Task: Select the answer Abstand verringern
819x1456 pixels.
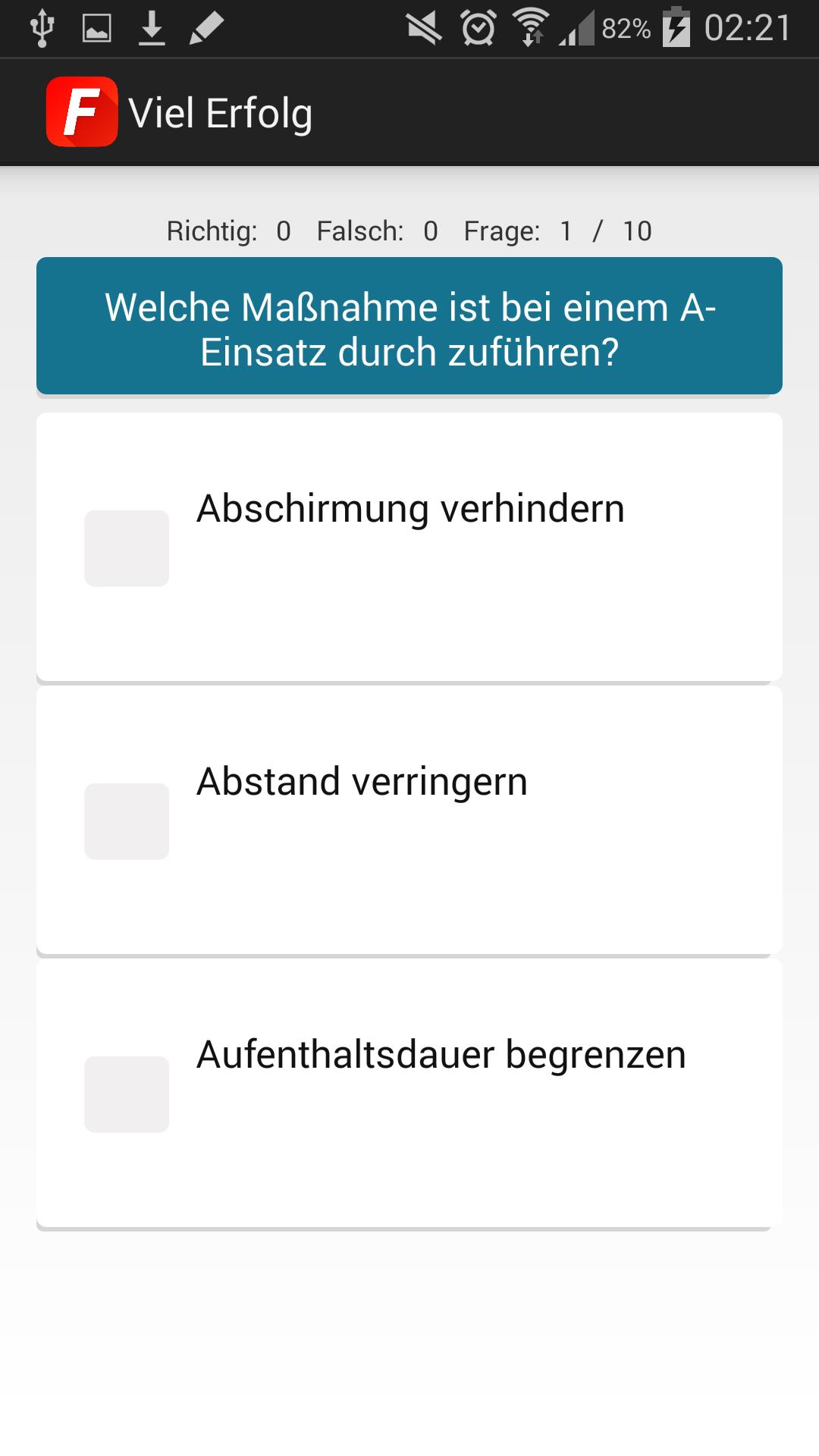Action: 362,783
